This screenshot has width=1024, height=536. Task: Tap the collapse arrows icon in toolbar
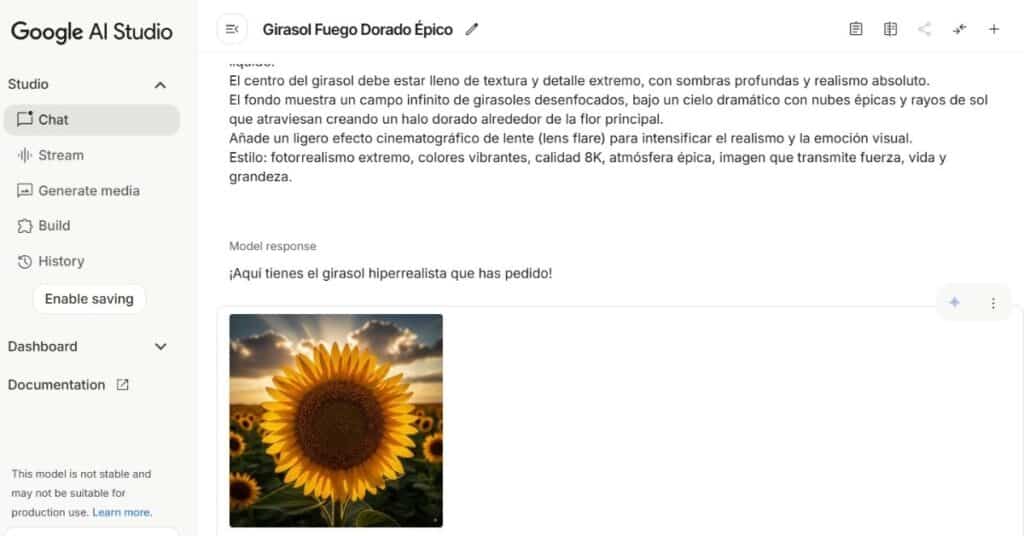(x=959, y=29)
